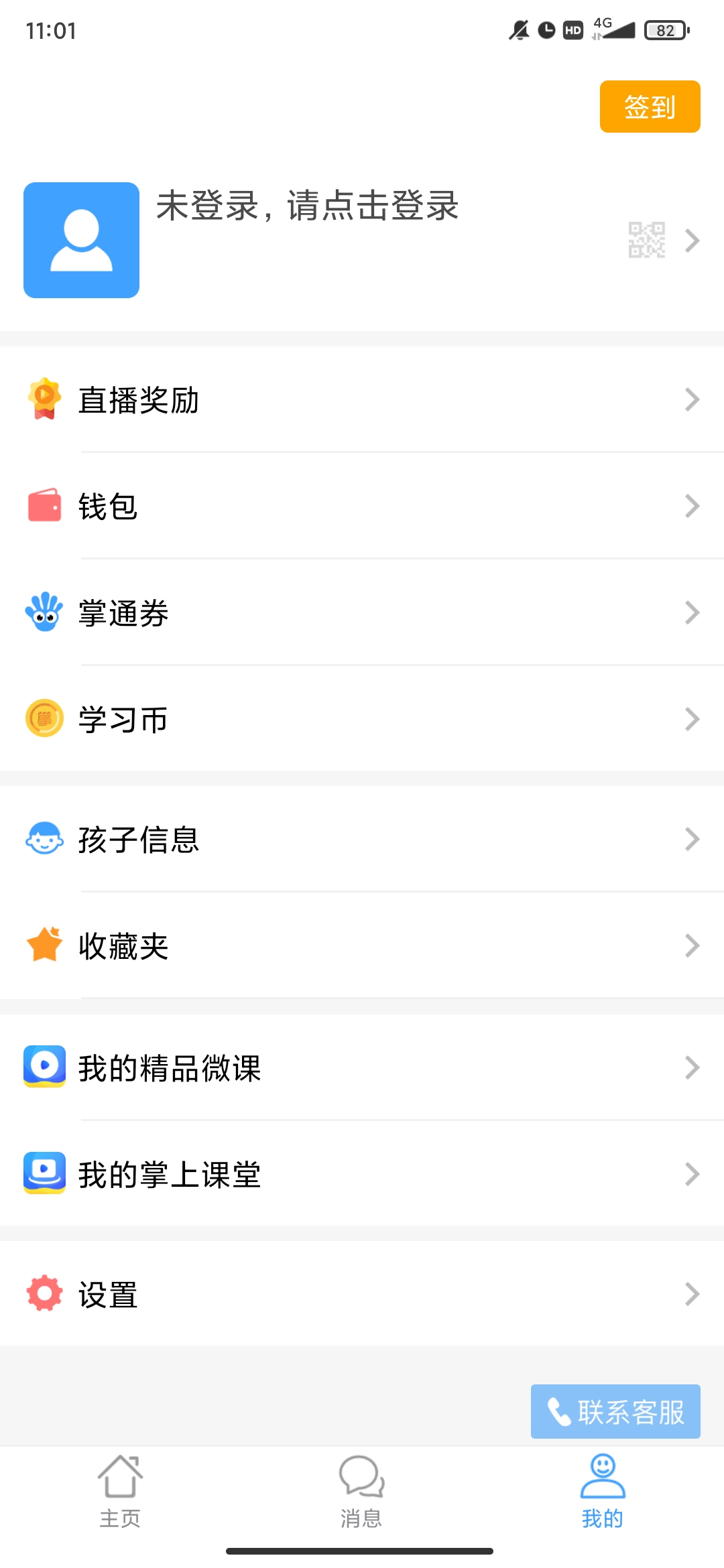Go to 孩子信息 child info

point(362,839)
